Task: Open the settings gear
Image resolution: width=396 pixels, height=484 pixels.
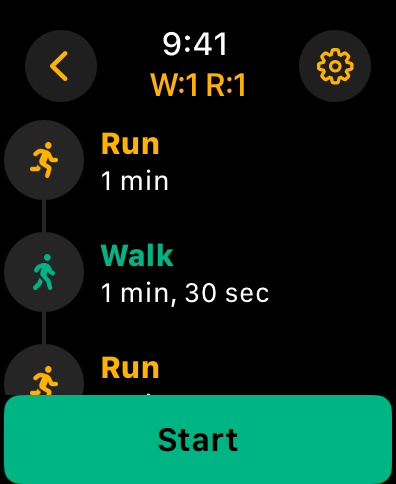Action: coord(335,66)
